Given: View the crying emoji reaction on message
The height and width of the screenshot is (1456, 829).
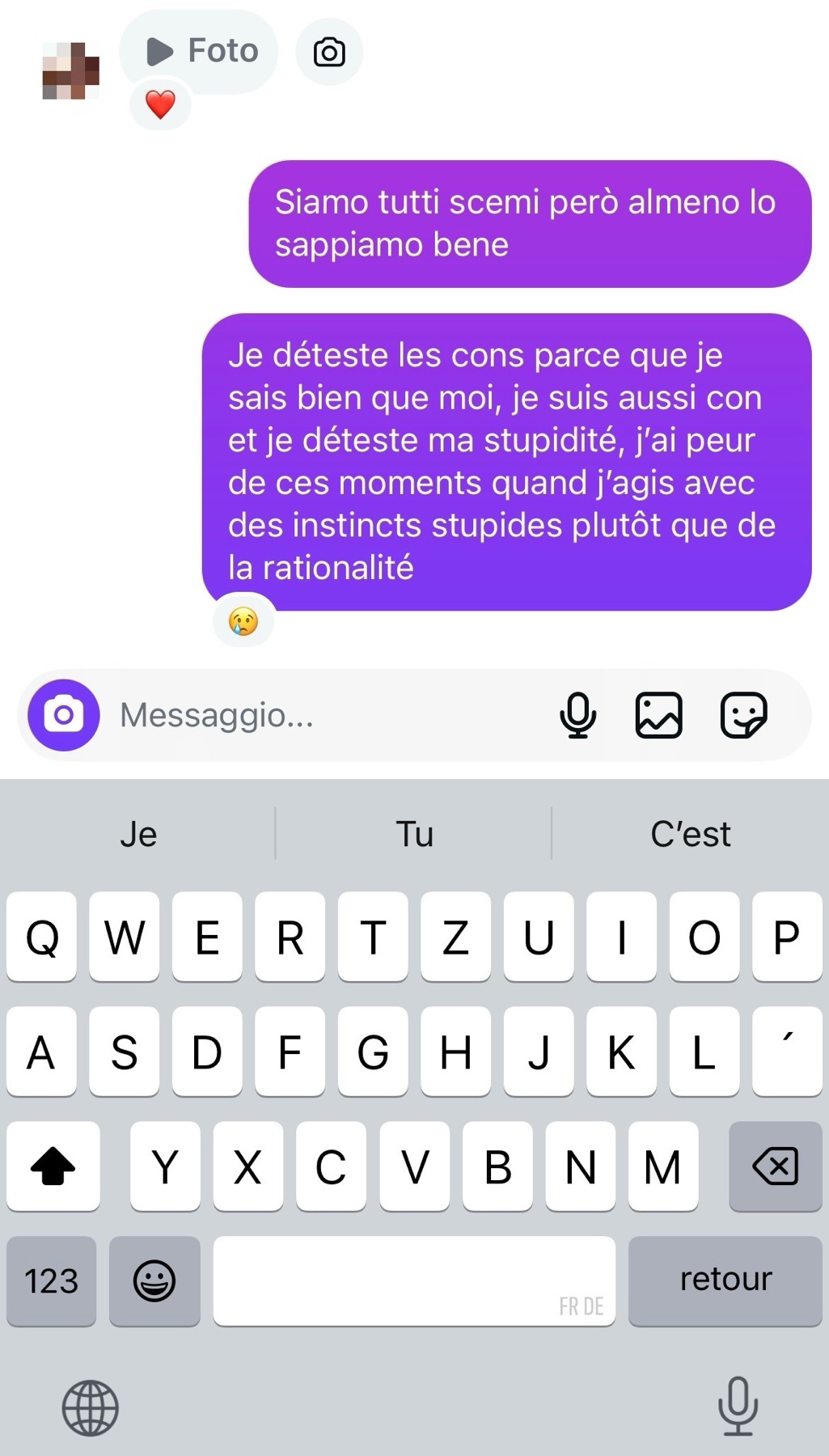Looking at the screenshot, I should click(243, 621).
